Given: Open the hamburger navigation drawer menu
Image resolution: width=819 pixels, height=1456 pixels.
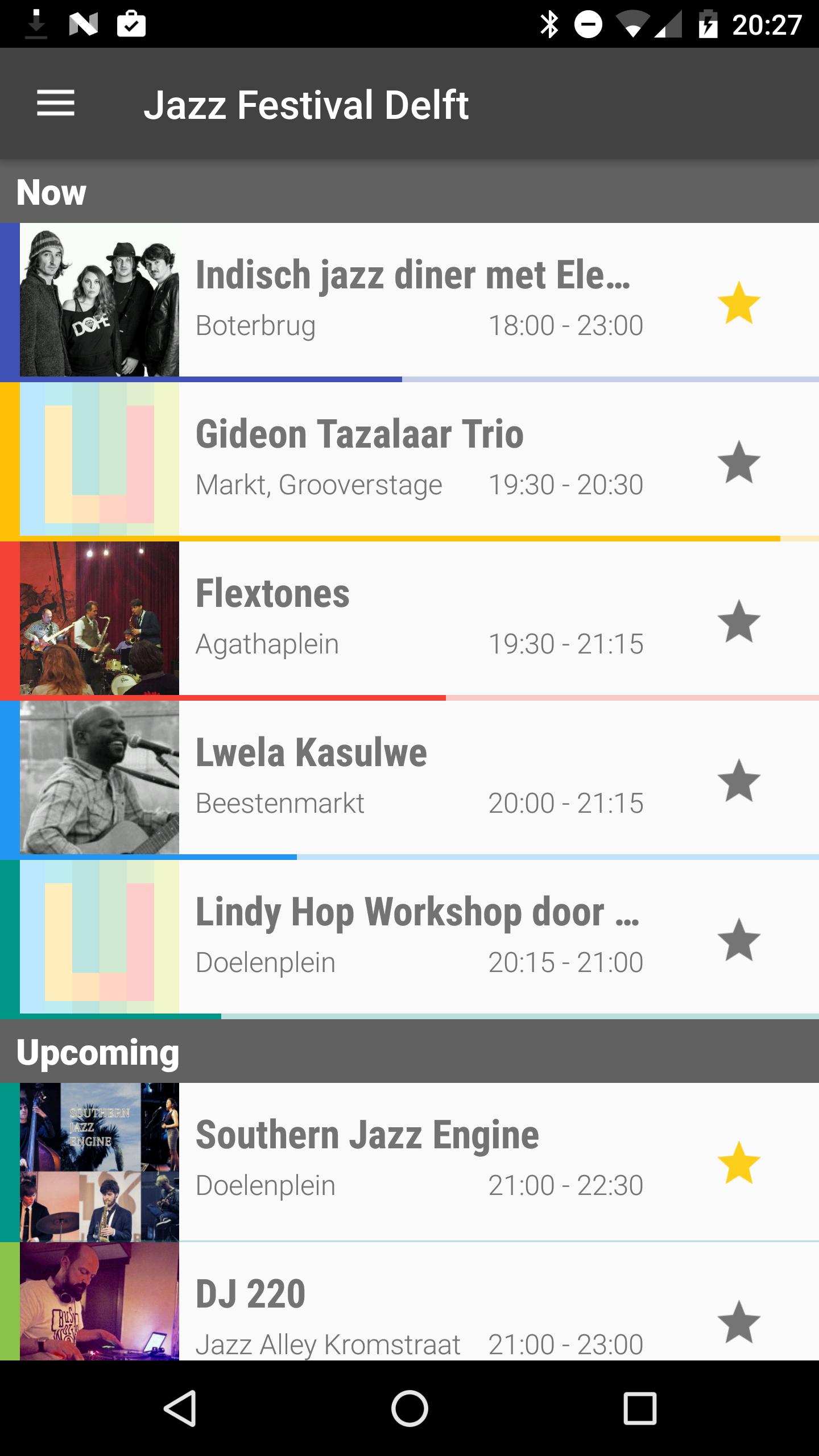Looking at the screenshot, I should coord(56,104).
